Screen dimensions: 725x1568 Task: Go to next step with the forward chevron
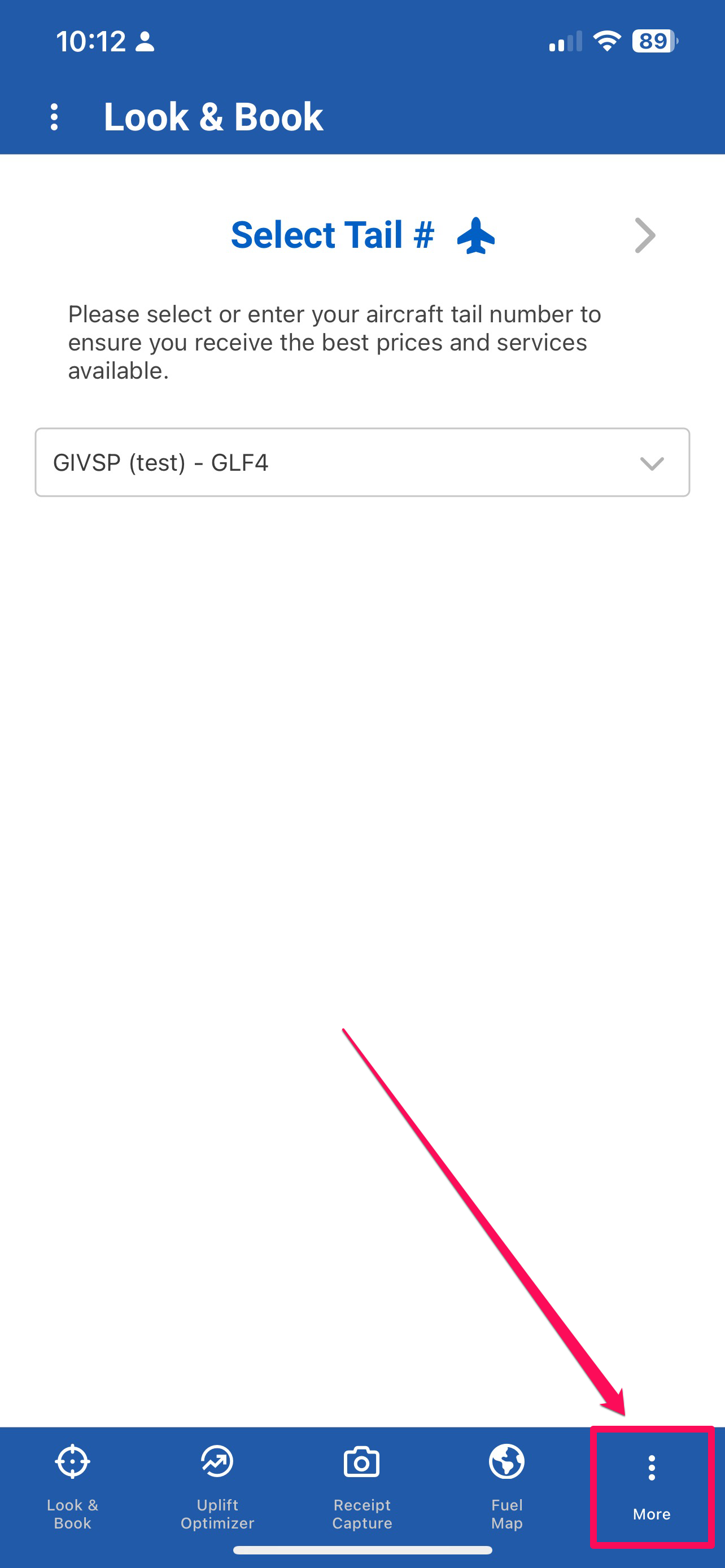[x=645, y=235]
